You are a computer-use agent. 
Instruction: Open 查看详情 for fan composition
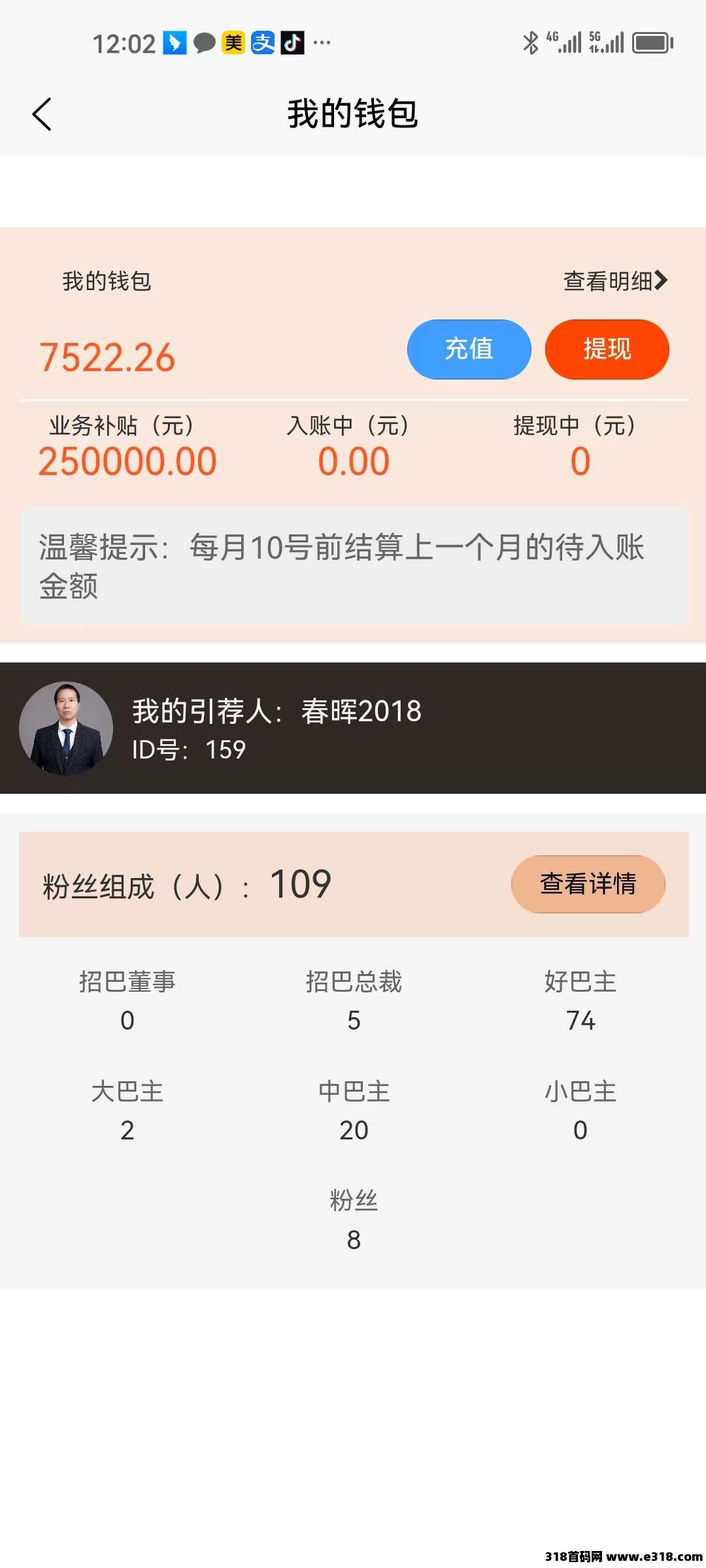click(x=588, y=883)
